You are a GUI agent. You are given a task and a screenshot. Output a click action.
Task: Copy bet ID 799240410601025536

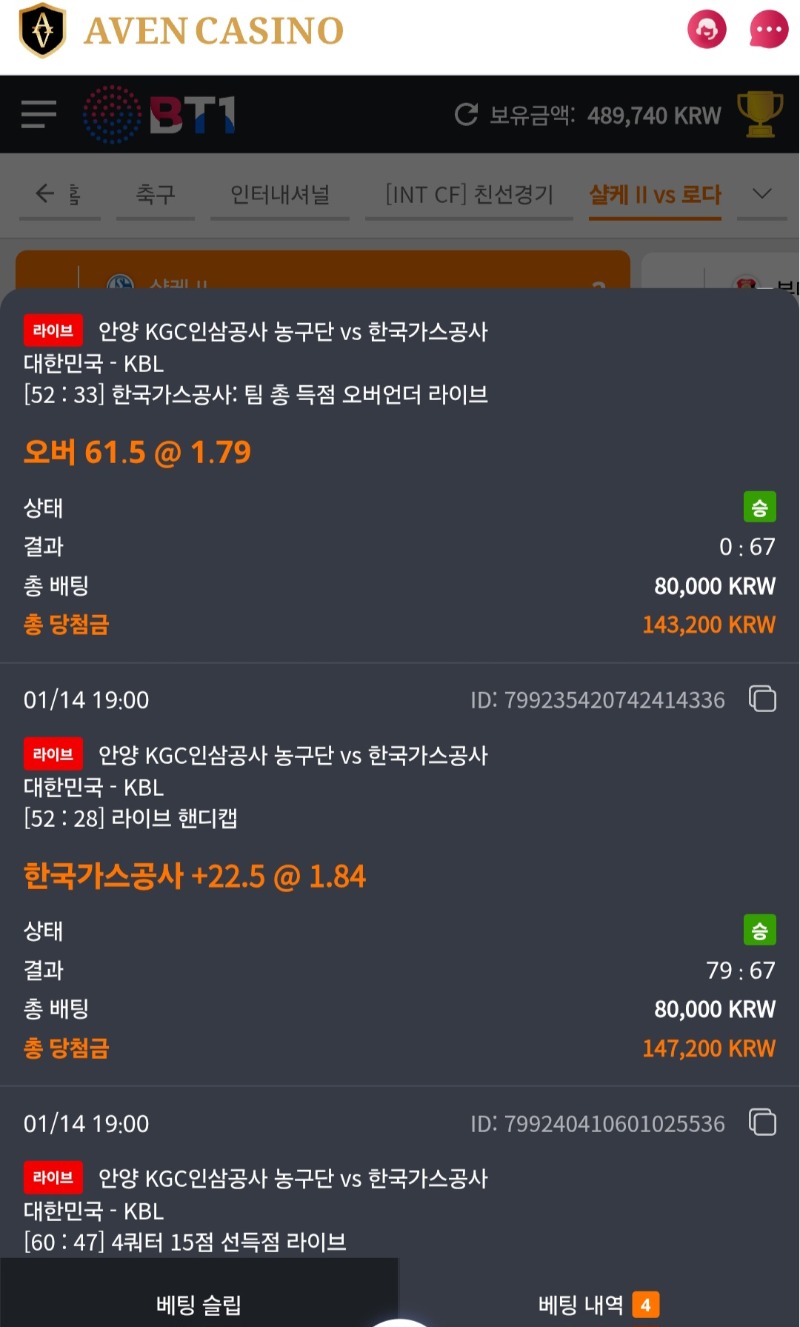(763, 1123)
